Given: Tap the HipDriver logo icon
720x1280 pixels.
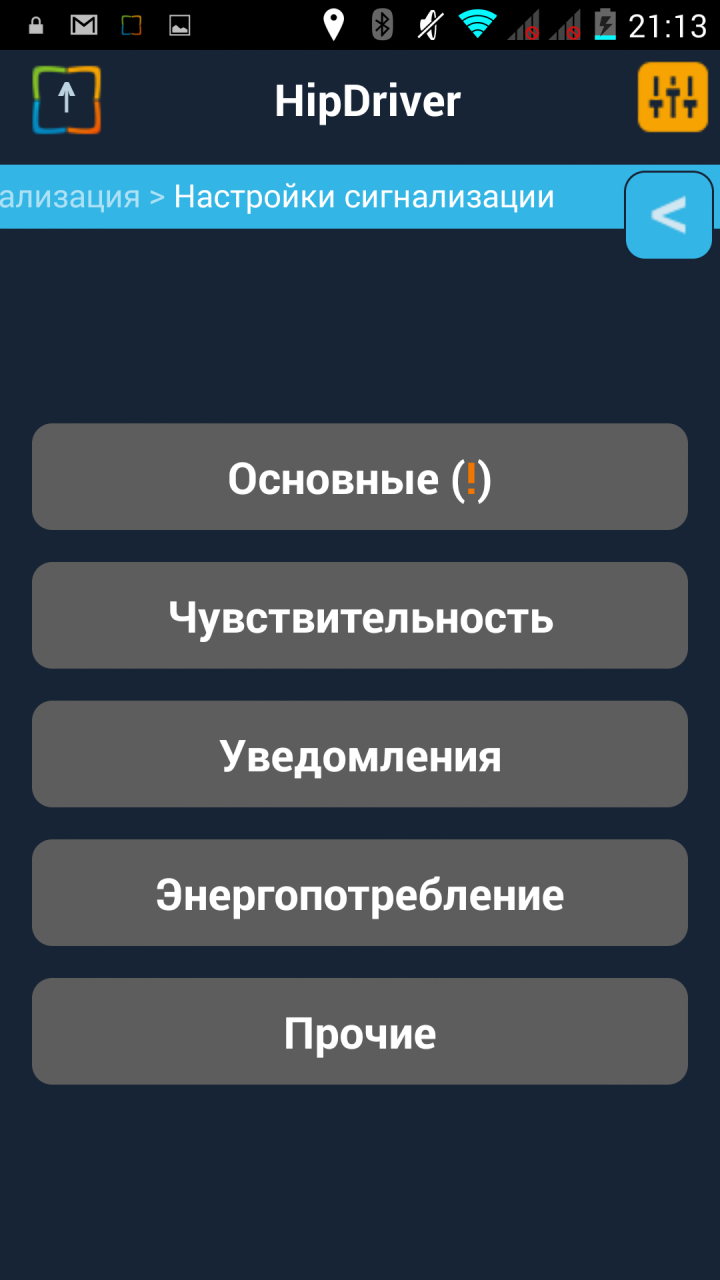Looking at the screenshot, I should [67, 100].
